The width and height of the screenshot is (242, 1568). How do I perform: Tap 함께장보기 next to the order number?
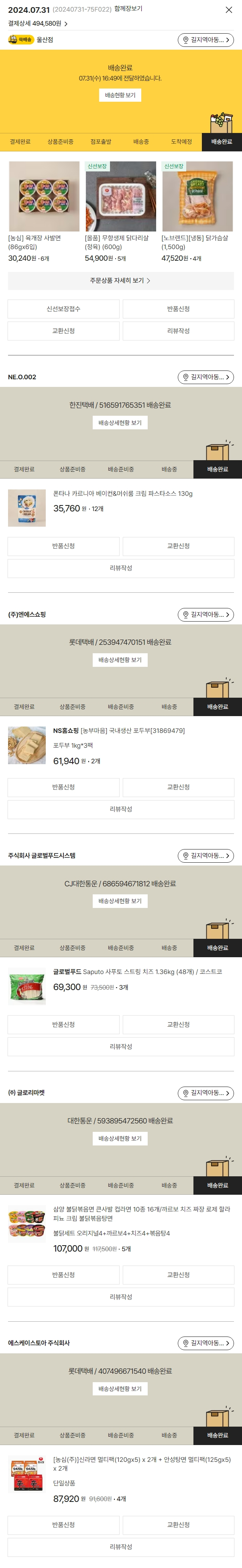point(128,9)
